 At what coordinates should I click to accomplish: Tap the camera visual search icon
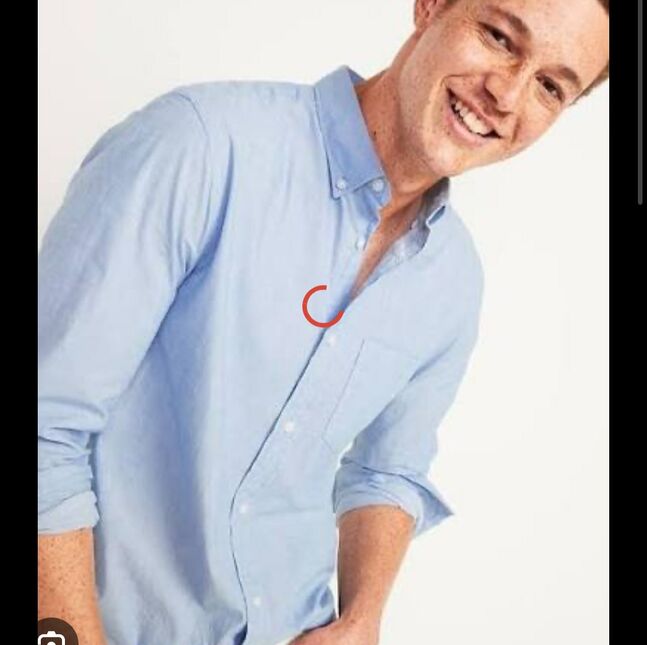(x=52, y=636)
